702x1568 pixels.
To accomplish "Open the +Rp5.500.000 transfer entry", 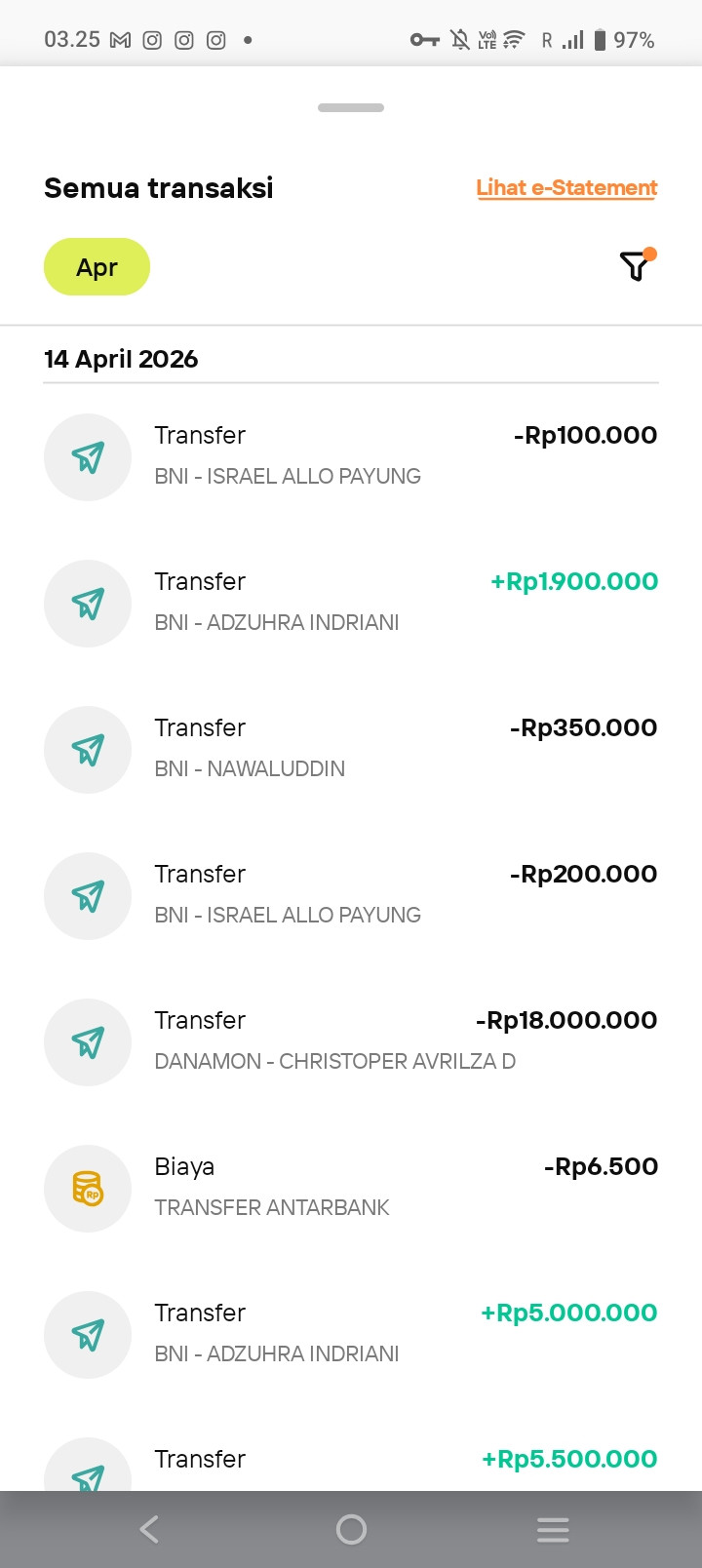I will [x=351, y=1461].
